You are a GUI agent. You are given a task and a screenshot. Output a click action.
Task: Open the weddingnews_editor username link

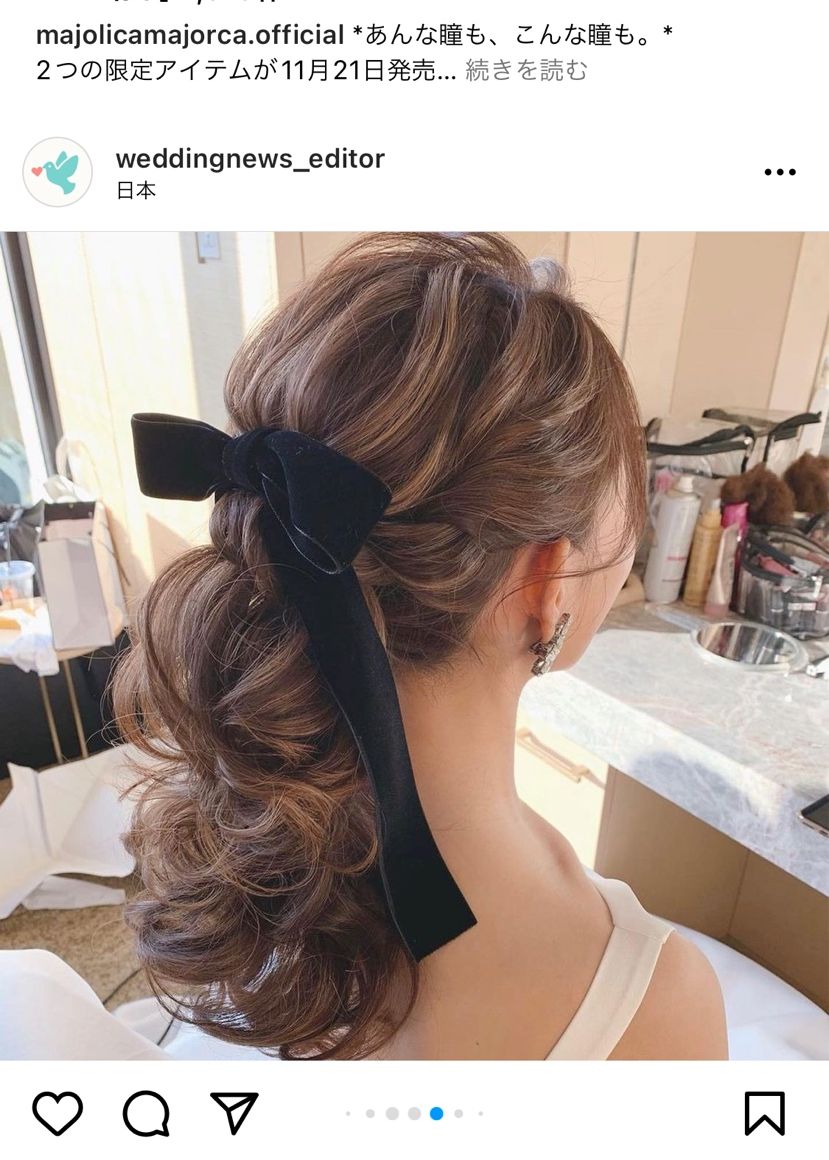[x=250, y=158]
